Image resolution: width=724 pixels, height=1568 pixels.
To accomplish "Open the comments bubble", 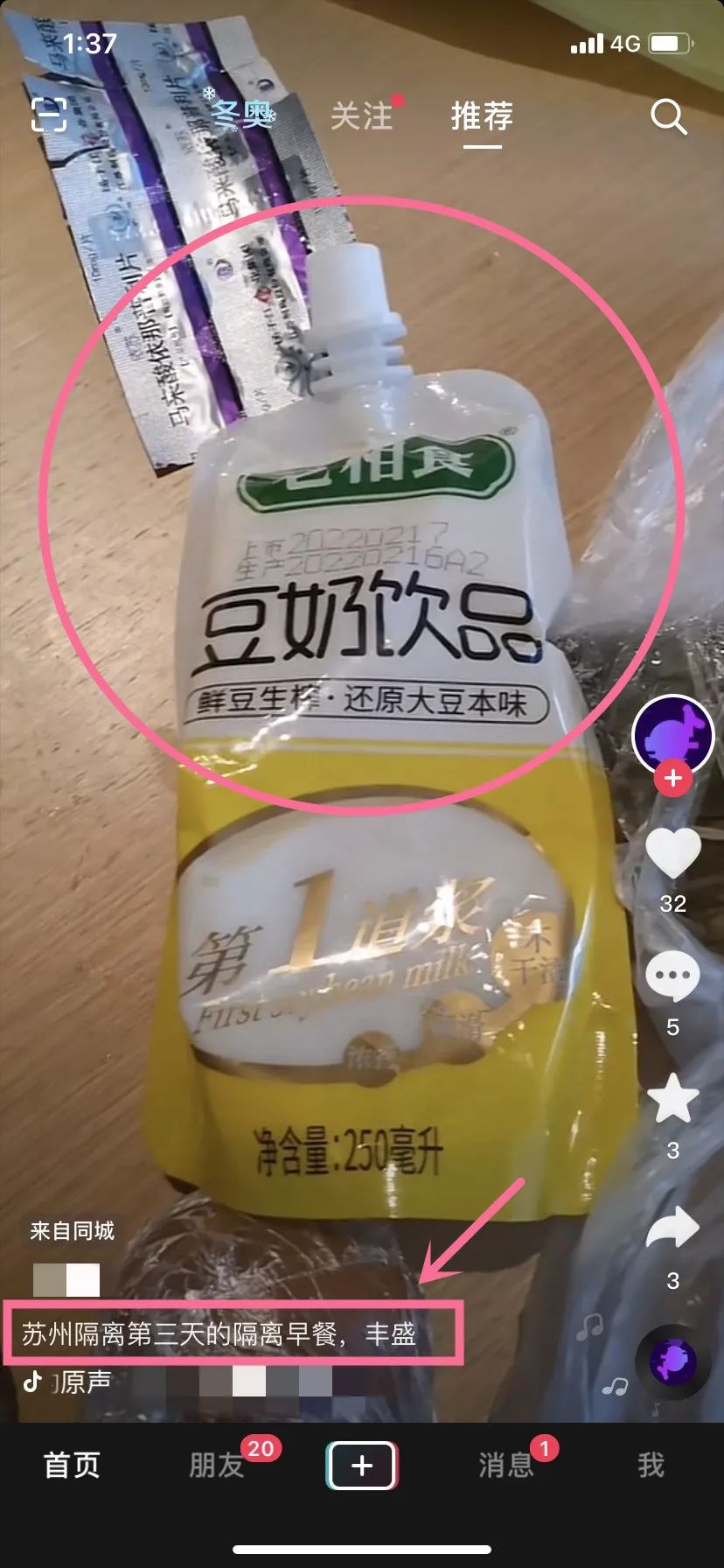I will (x=672, y=976).
